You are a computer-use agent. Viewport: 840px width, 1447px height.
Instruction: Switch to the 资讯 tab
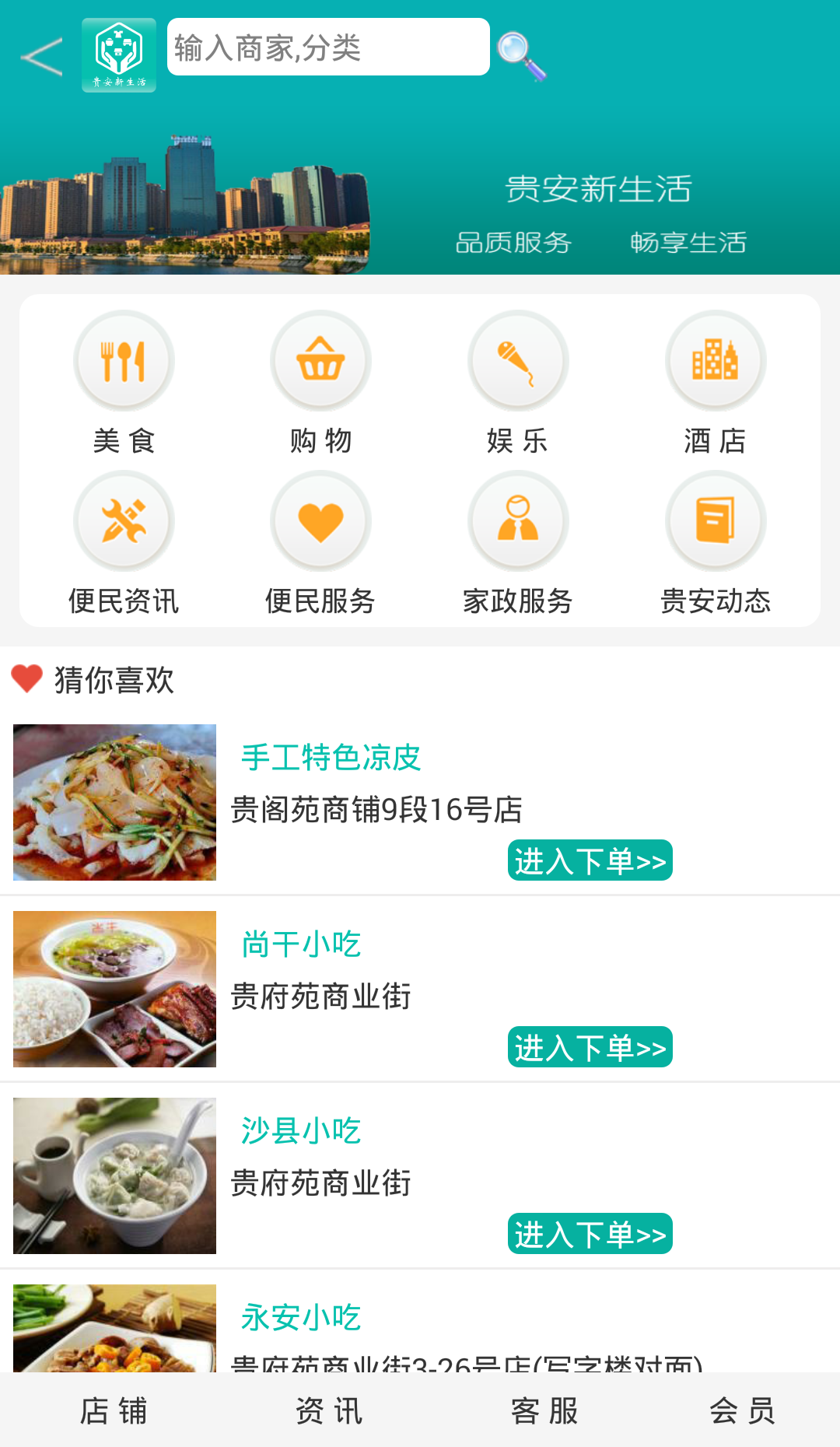(329, 1411)
